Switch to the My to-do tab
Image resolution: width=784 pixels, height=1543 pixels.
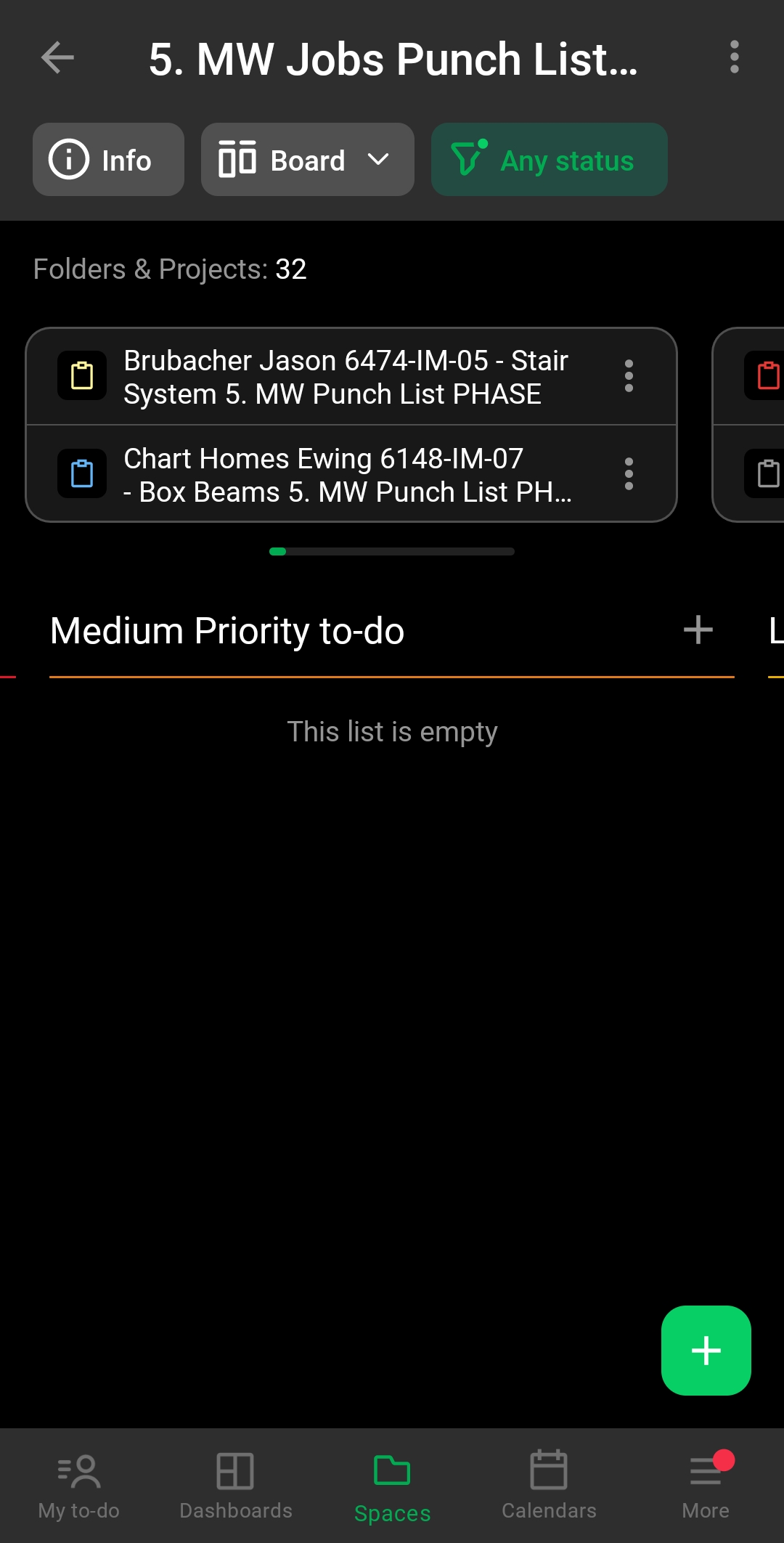point(78,1486)
